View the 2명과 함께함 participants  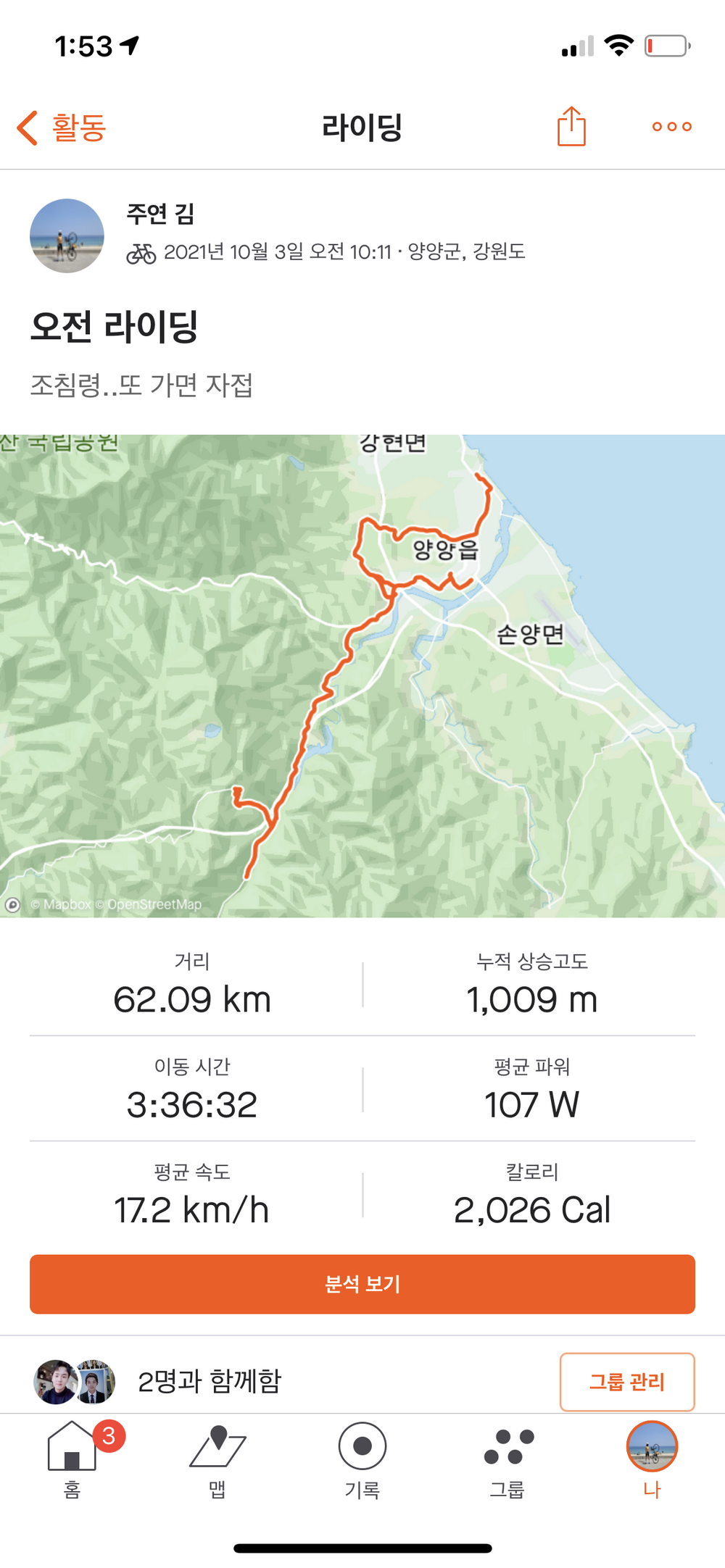pyautogui.click(x=209, y=1382)
